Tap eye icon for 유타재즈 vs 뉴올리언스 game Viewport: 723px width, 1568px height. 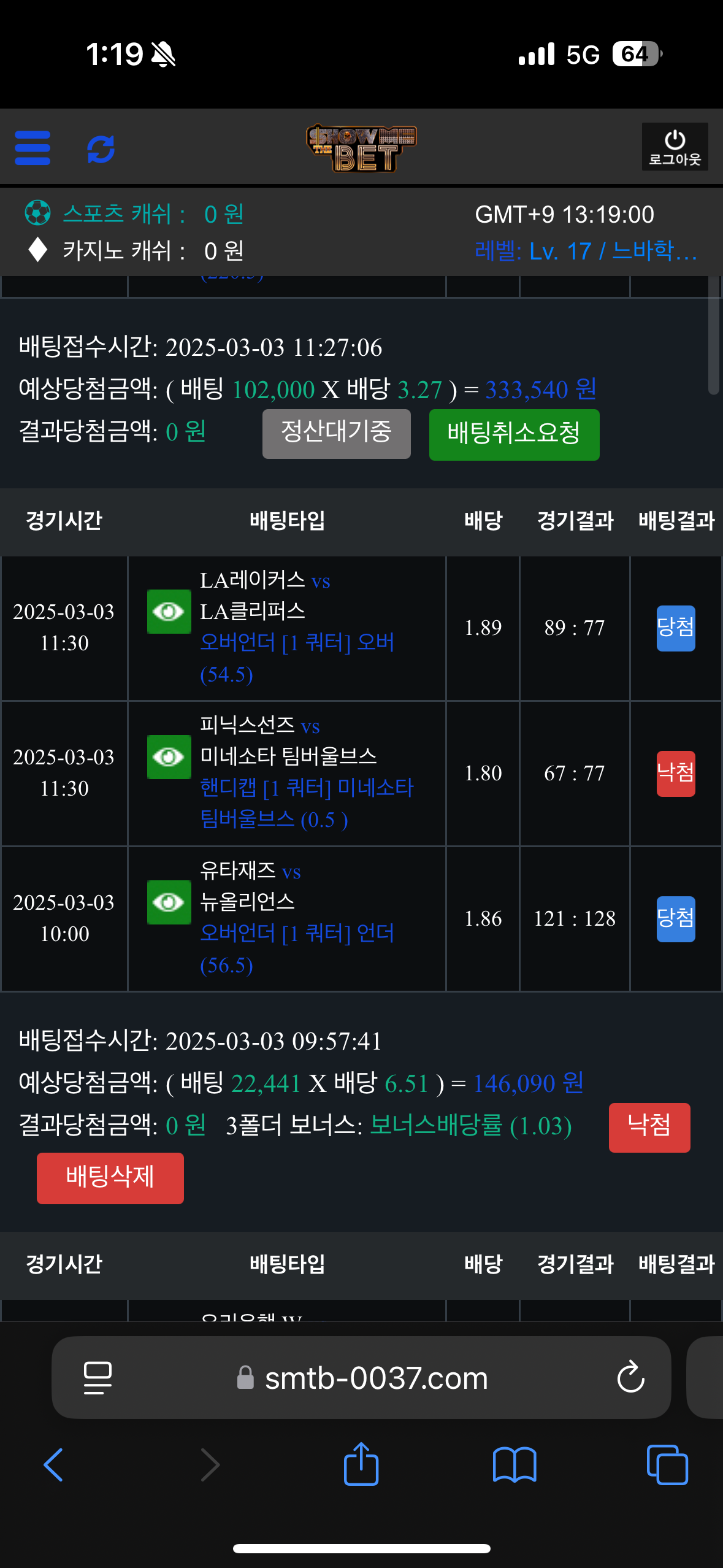[169, 902]
